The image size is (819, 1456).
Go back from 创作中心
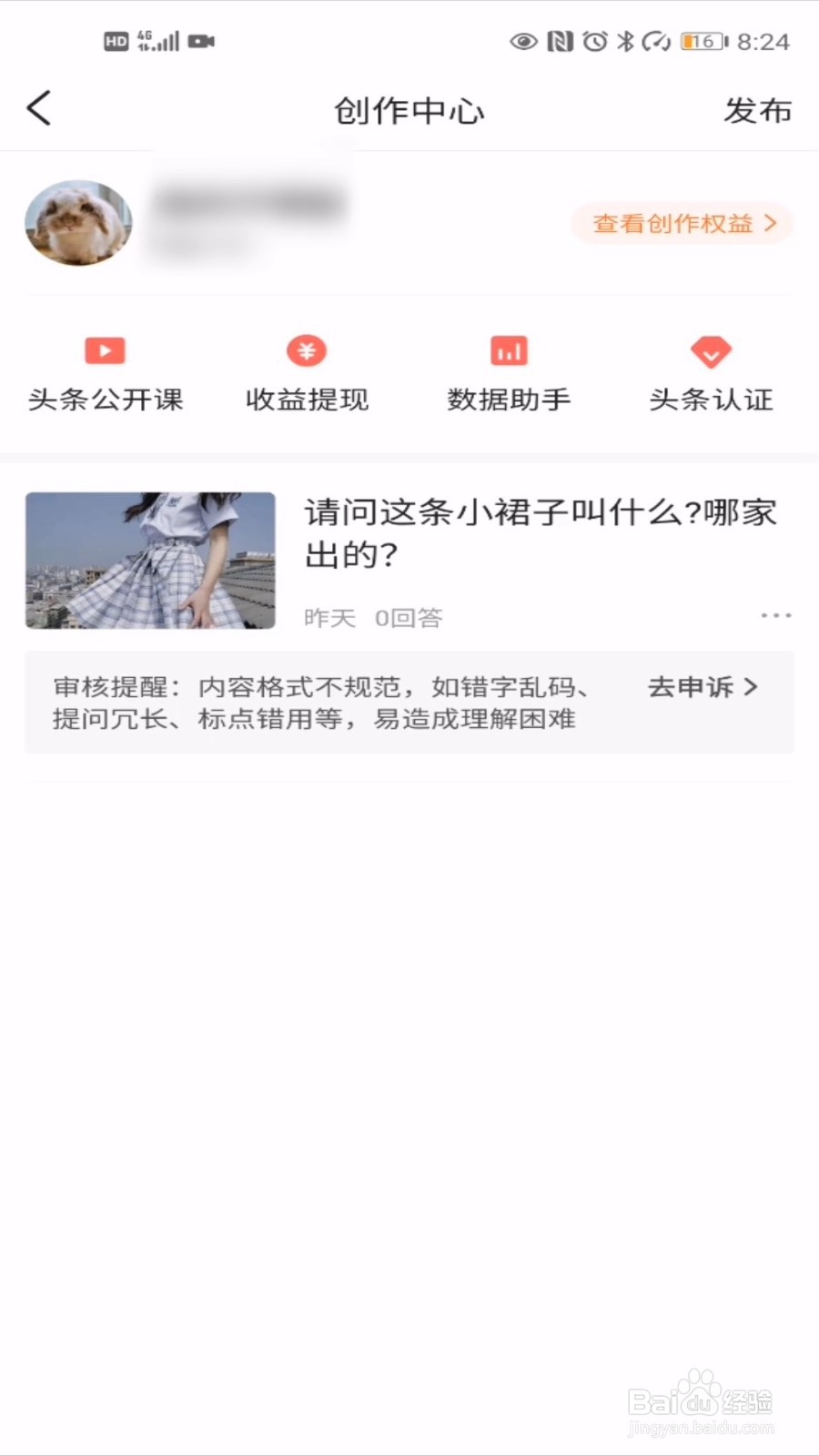click(39, 109)
